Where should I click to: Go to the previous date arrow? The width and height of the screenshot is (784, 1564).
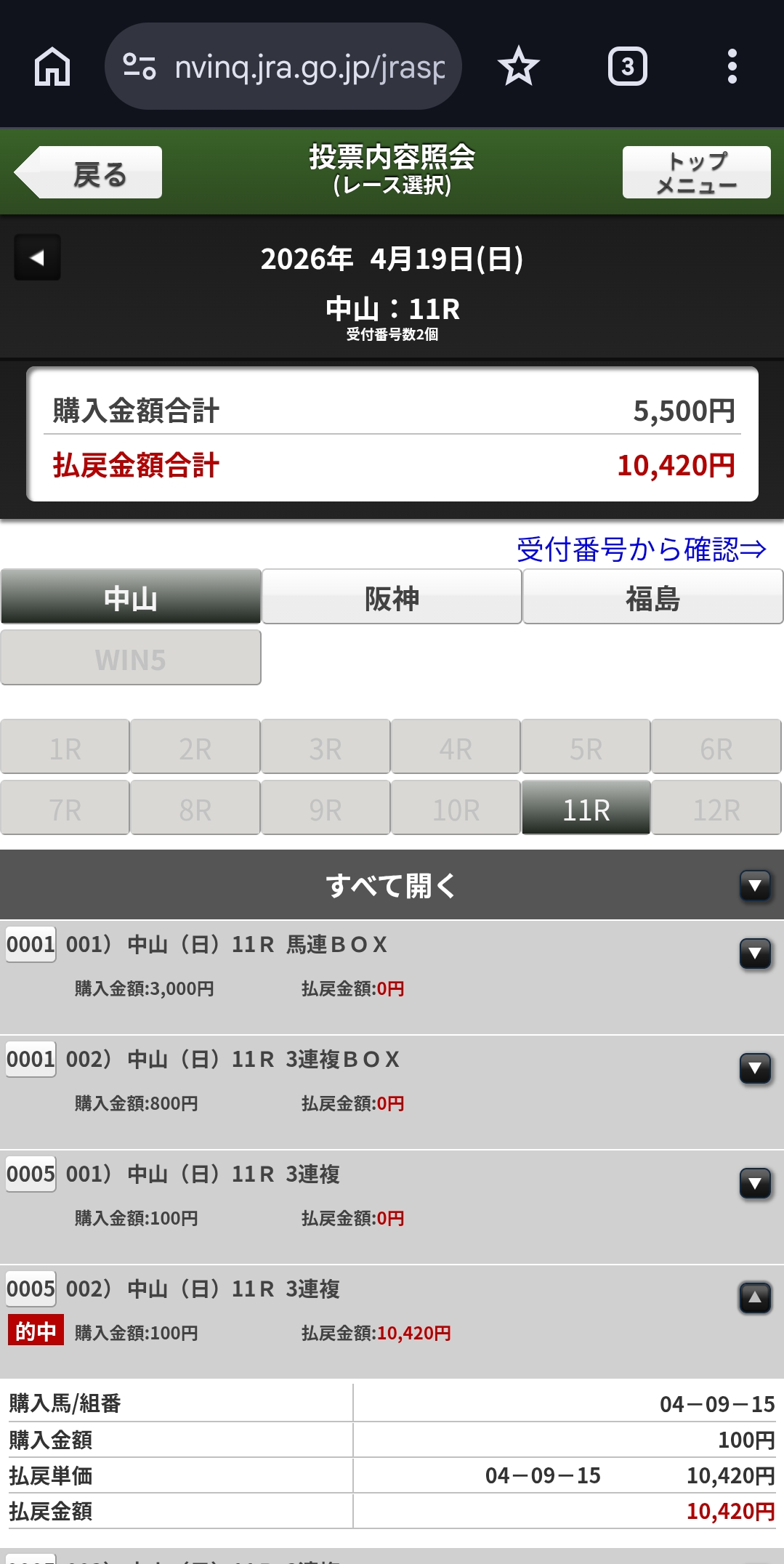point(37,258)
